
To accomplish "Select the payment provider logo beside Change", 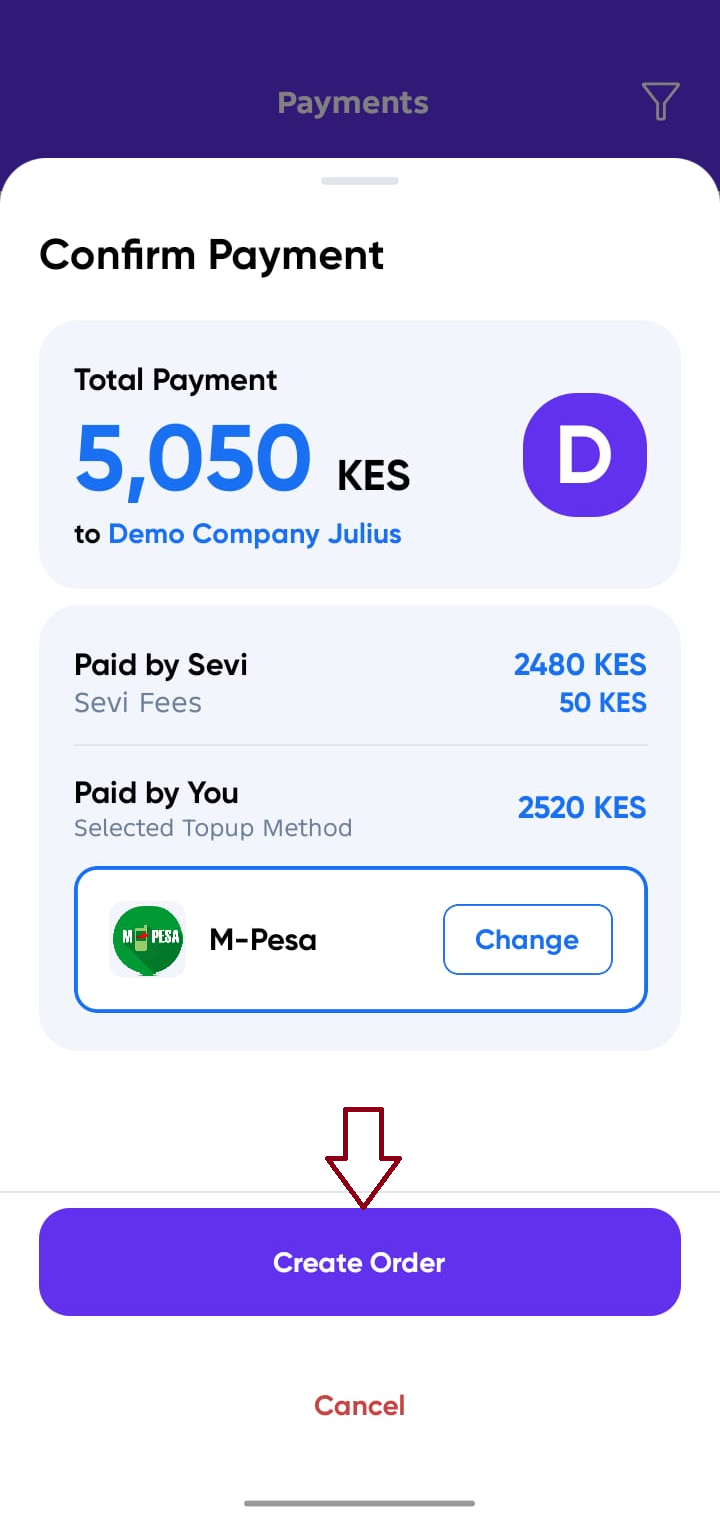I will pos(147,939).
